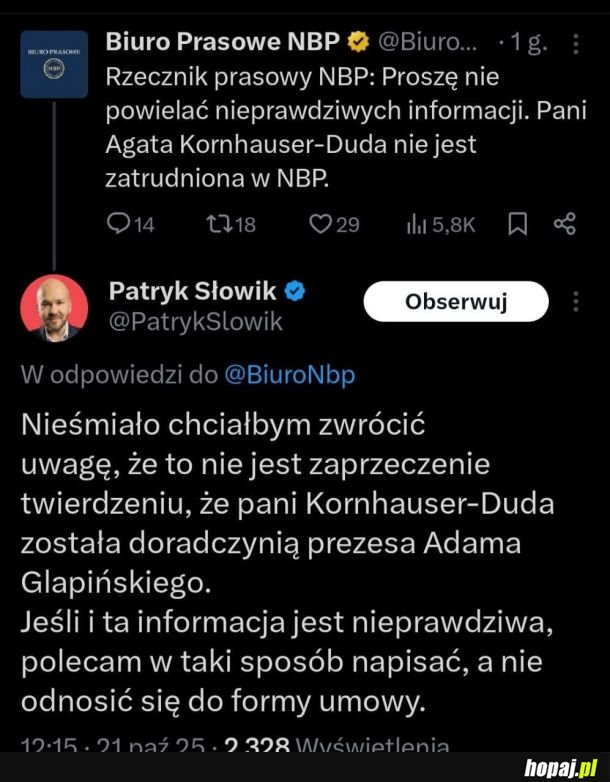View analytics of the NBP post
This screenshot has height=782, width=610.
(x=417, y=225)
